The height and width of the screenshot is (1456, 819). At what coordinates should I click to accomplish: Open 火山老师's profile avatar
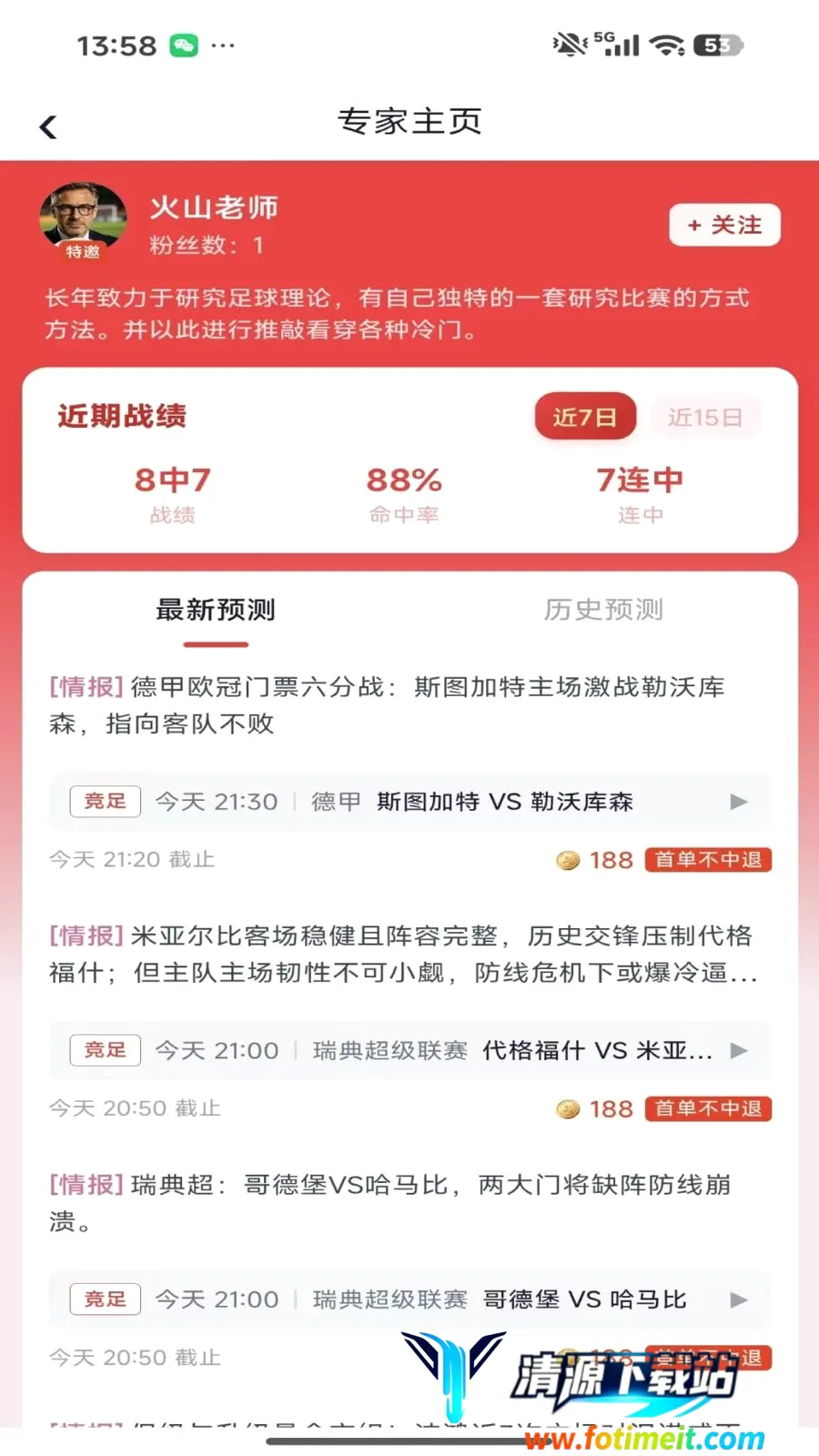[x=83, y=221]
